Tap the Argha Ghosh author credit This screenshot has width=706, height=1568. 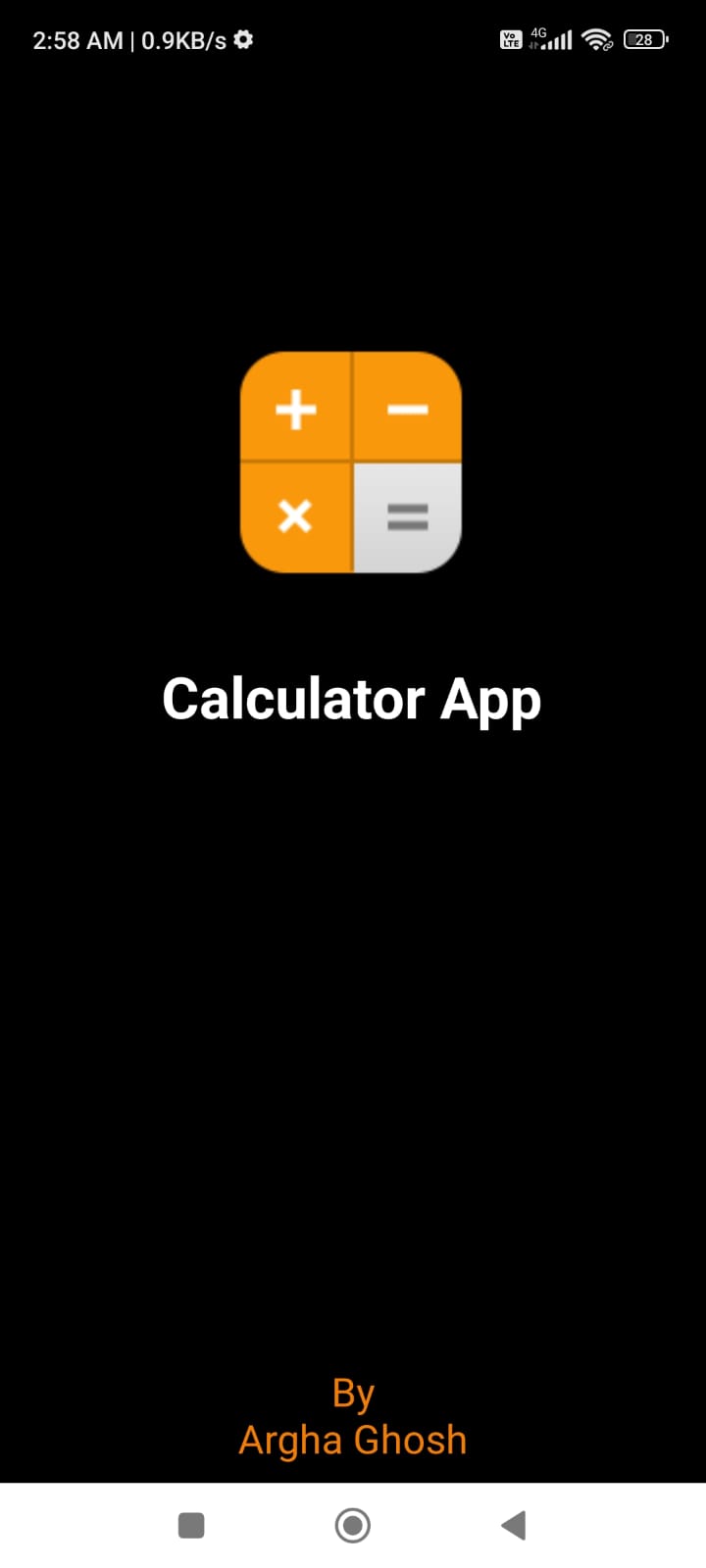coord(353,1439)
